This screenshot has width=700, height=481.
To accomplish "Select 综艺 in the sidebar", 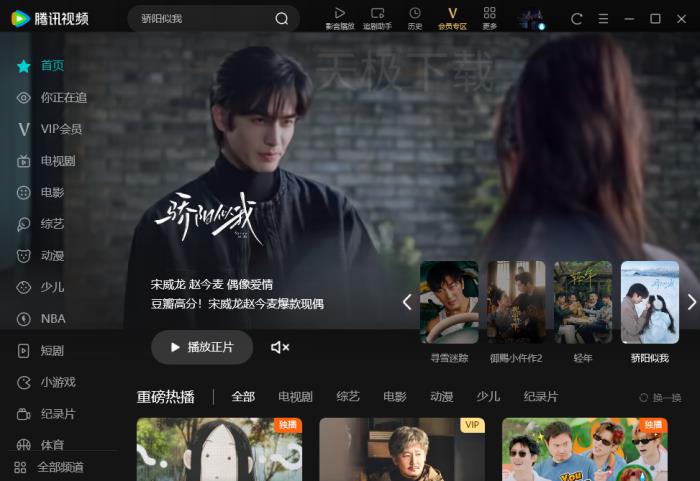I will tap(52, 224).
